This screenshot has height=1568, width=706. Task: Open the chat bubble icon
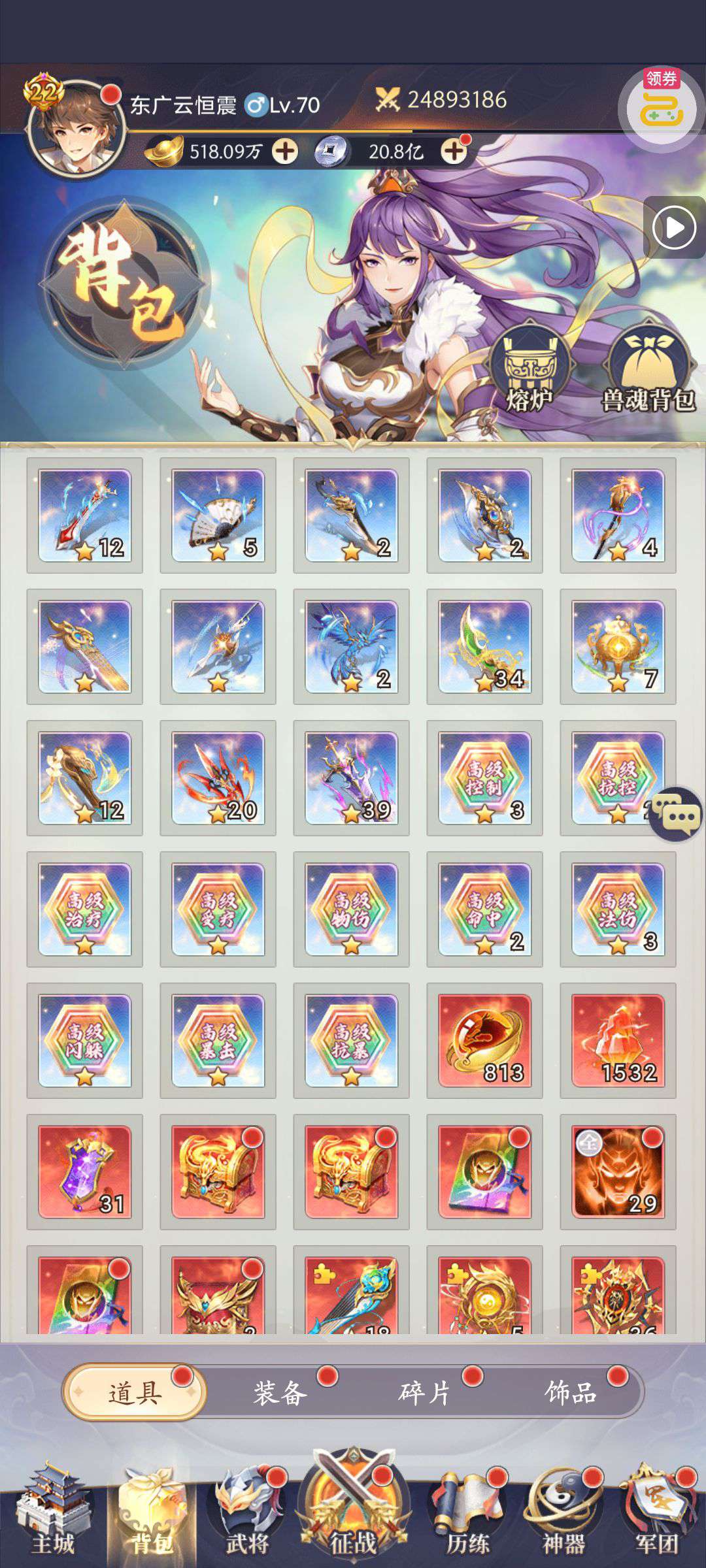click(677, 814)
